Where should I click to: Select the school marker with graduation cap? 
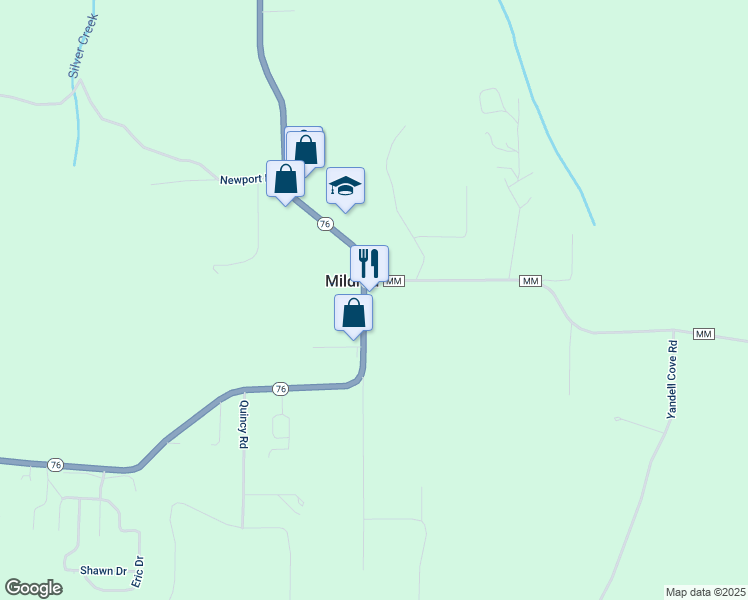345,186
